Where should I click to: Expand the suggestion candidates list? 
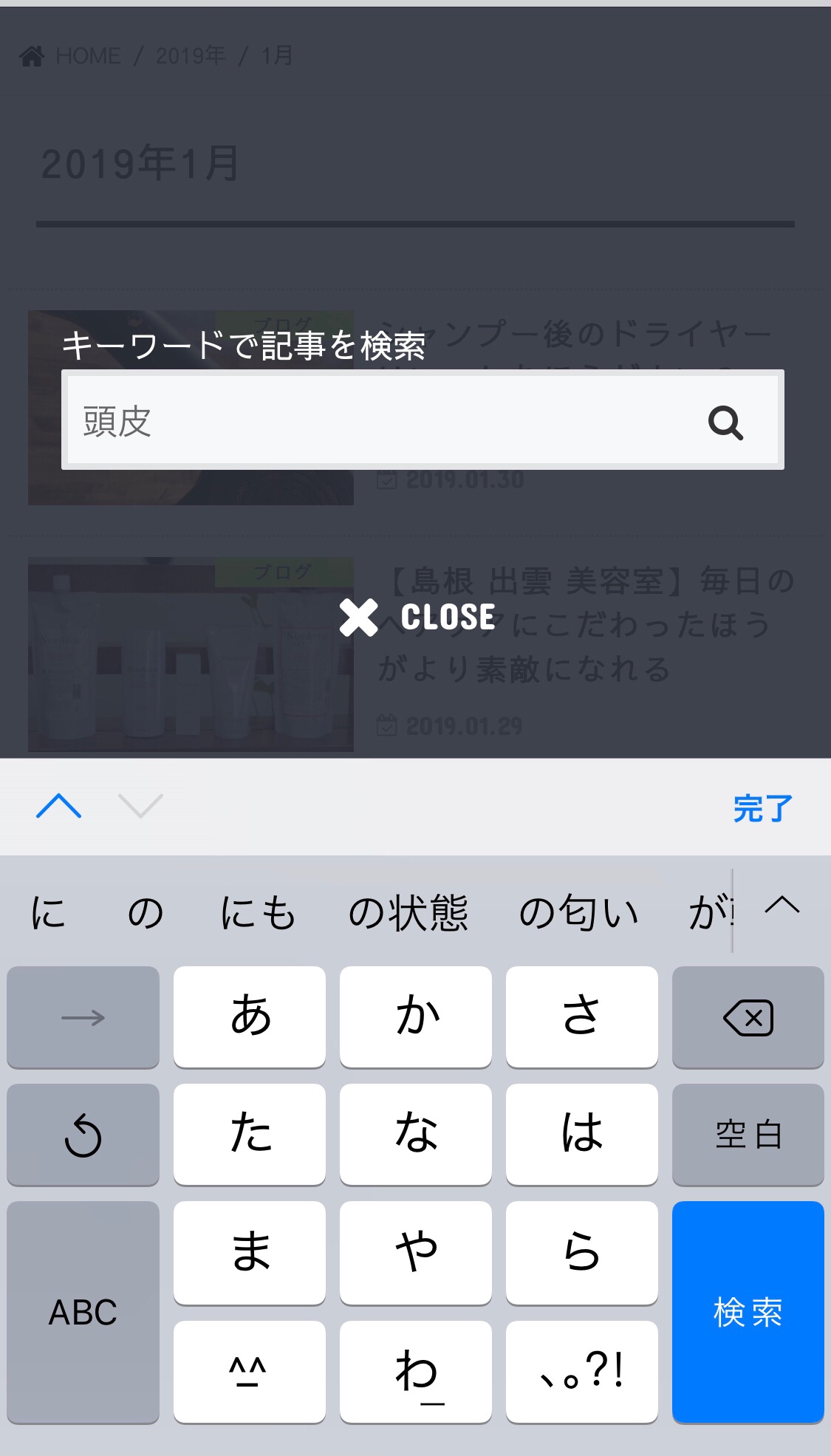(782, 906)
